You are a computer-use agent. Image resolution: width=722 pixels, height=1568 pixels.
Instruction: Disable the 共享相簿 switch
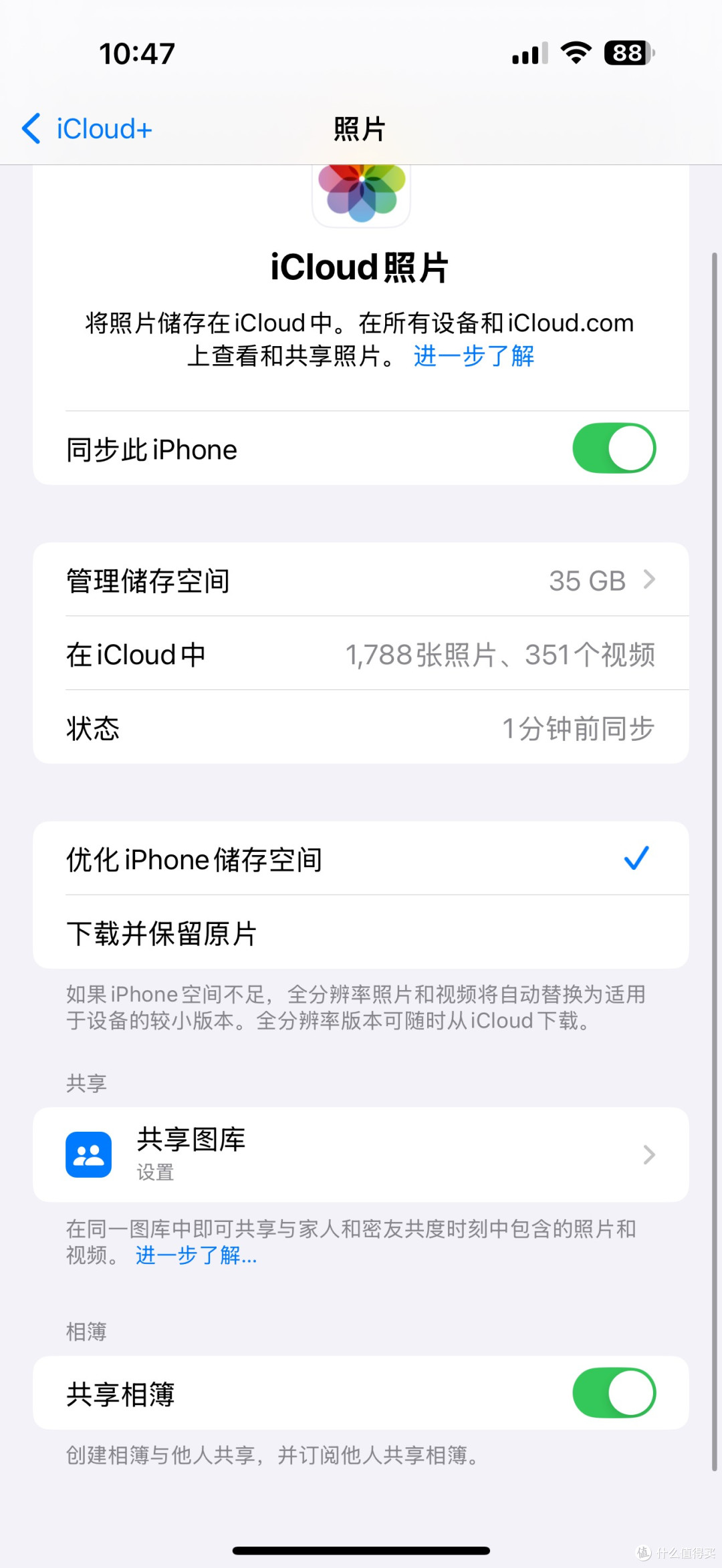point(614,1393)
